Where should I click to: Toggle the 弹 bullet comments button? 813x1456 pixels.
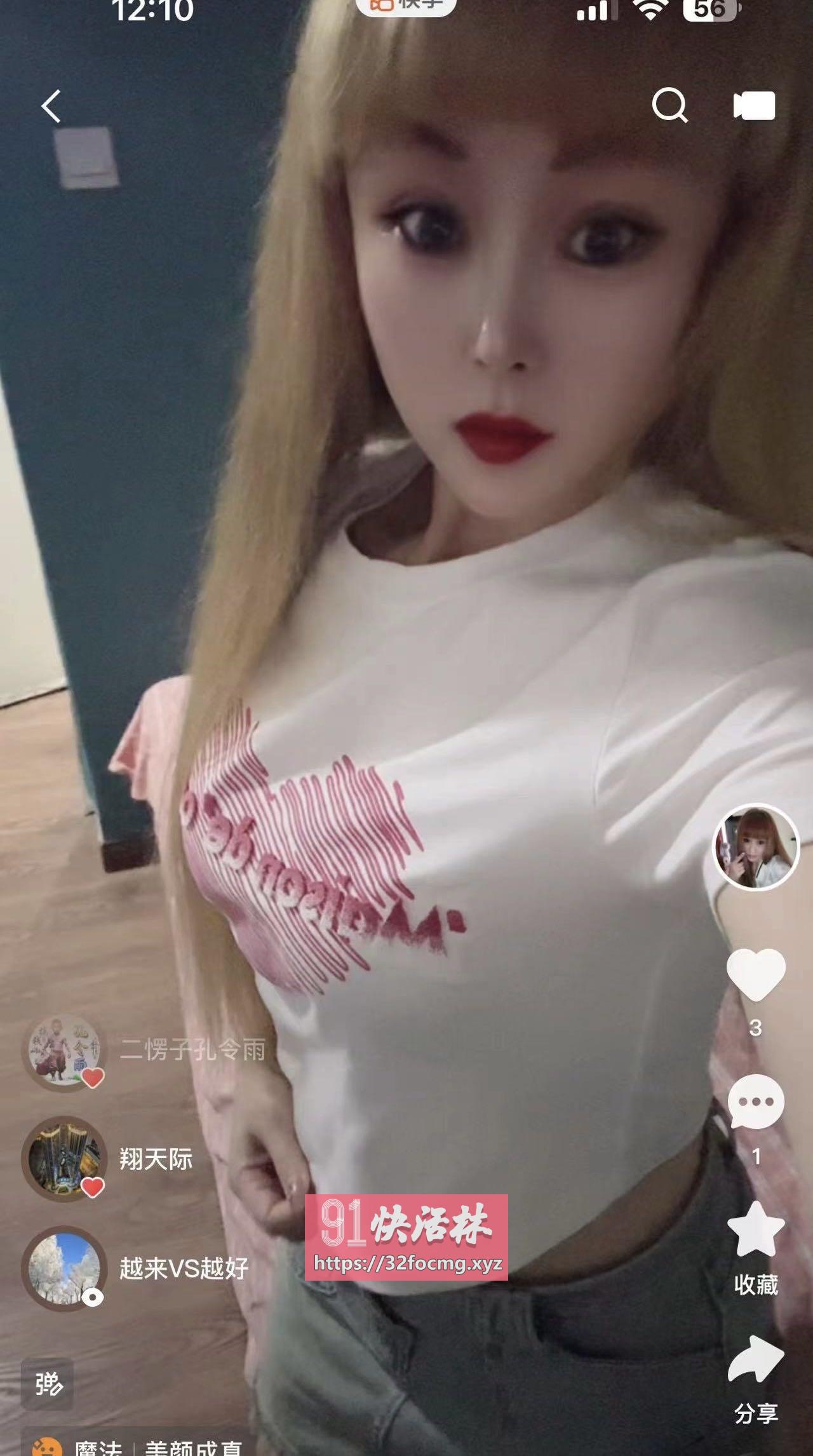coord(48,1385)
